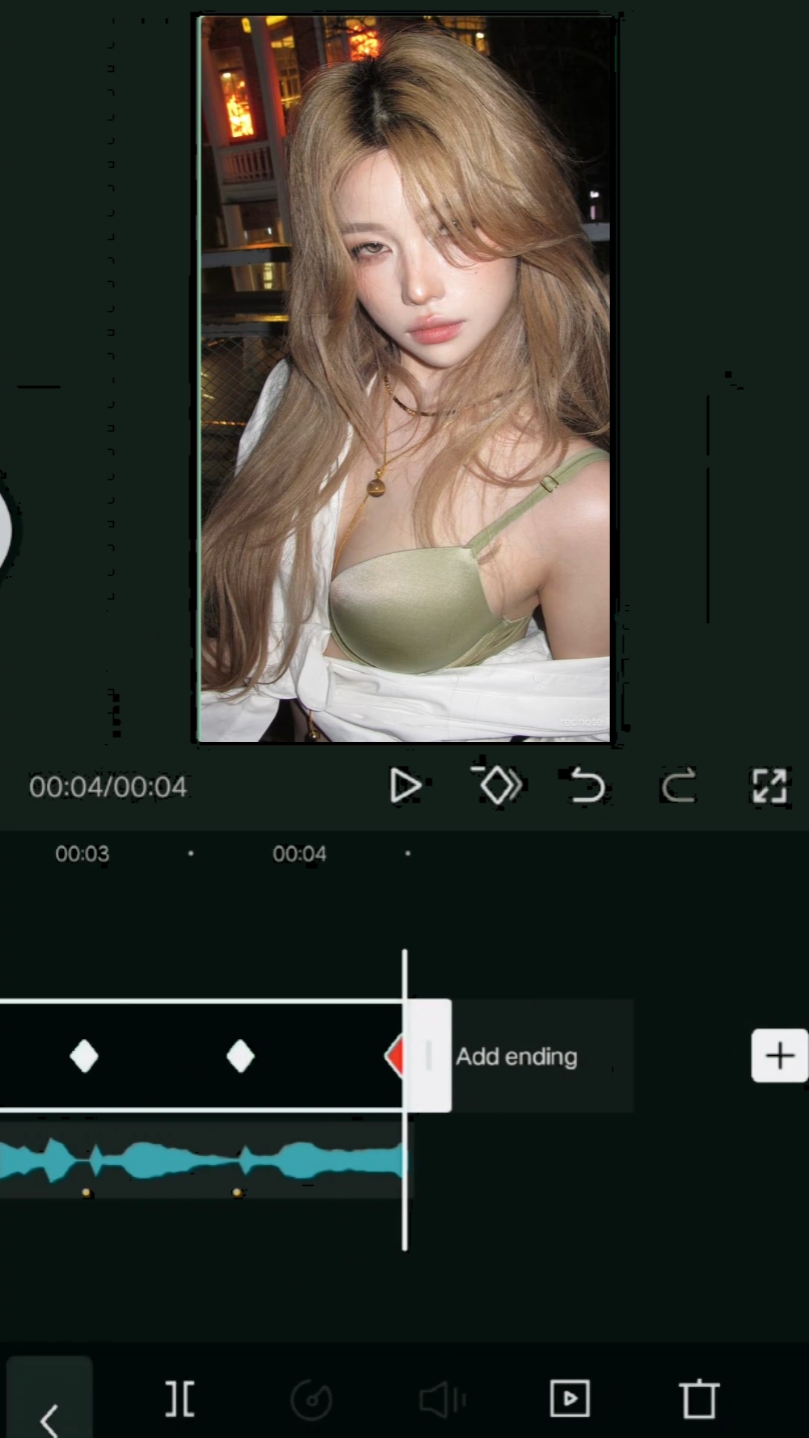This screenshot has height=1438, width=809.
Task: Enter fullscreen preview mode
Action: [x=769, y=786]
